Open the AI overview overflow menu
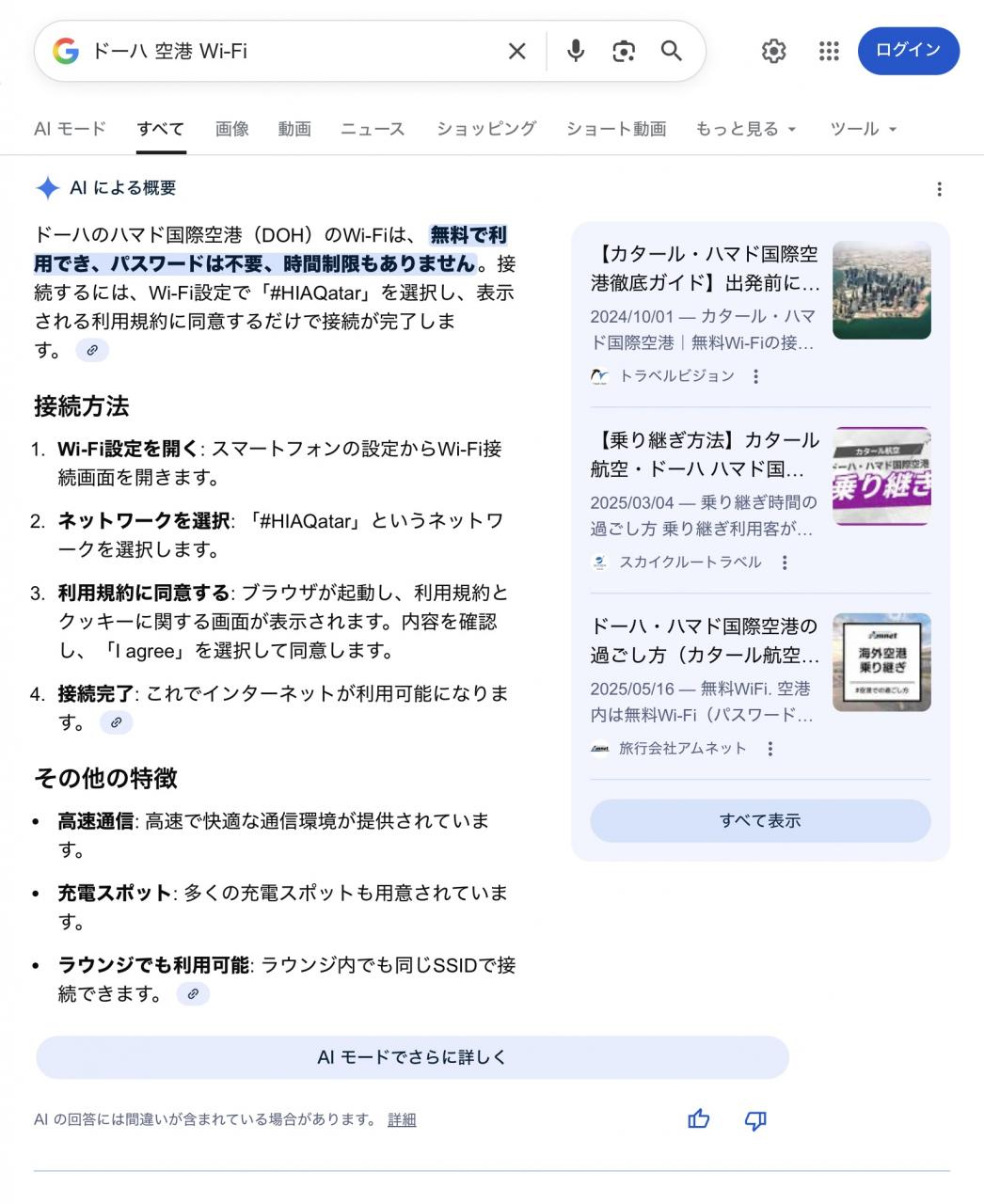 pos(939,189)
